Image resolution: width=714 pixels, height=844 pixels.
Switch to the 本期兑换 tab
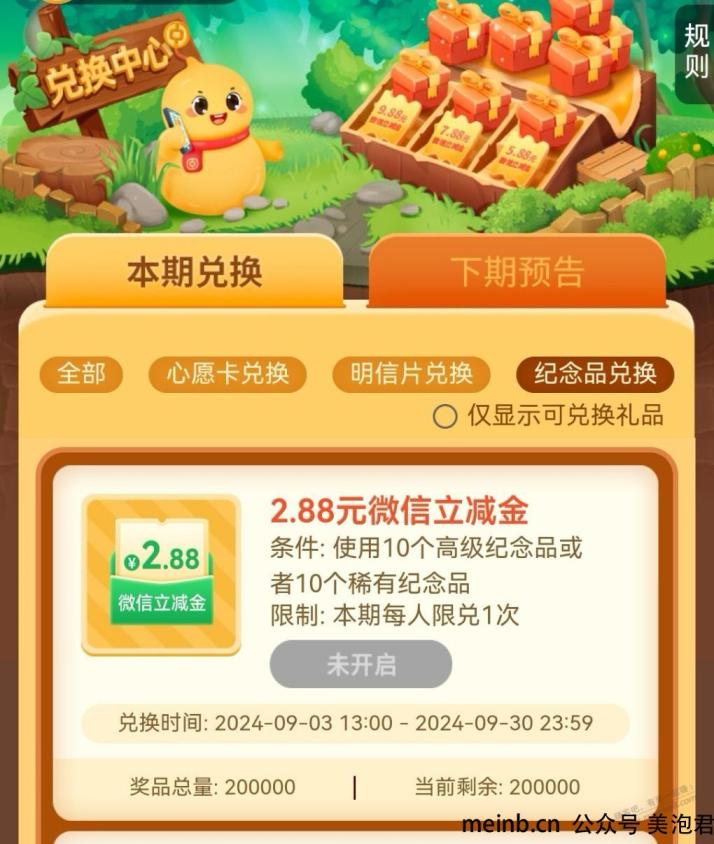(194, 272)
